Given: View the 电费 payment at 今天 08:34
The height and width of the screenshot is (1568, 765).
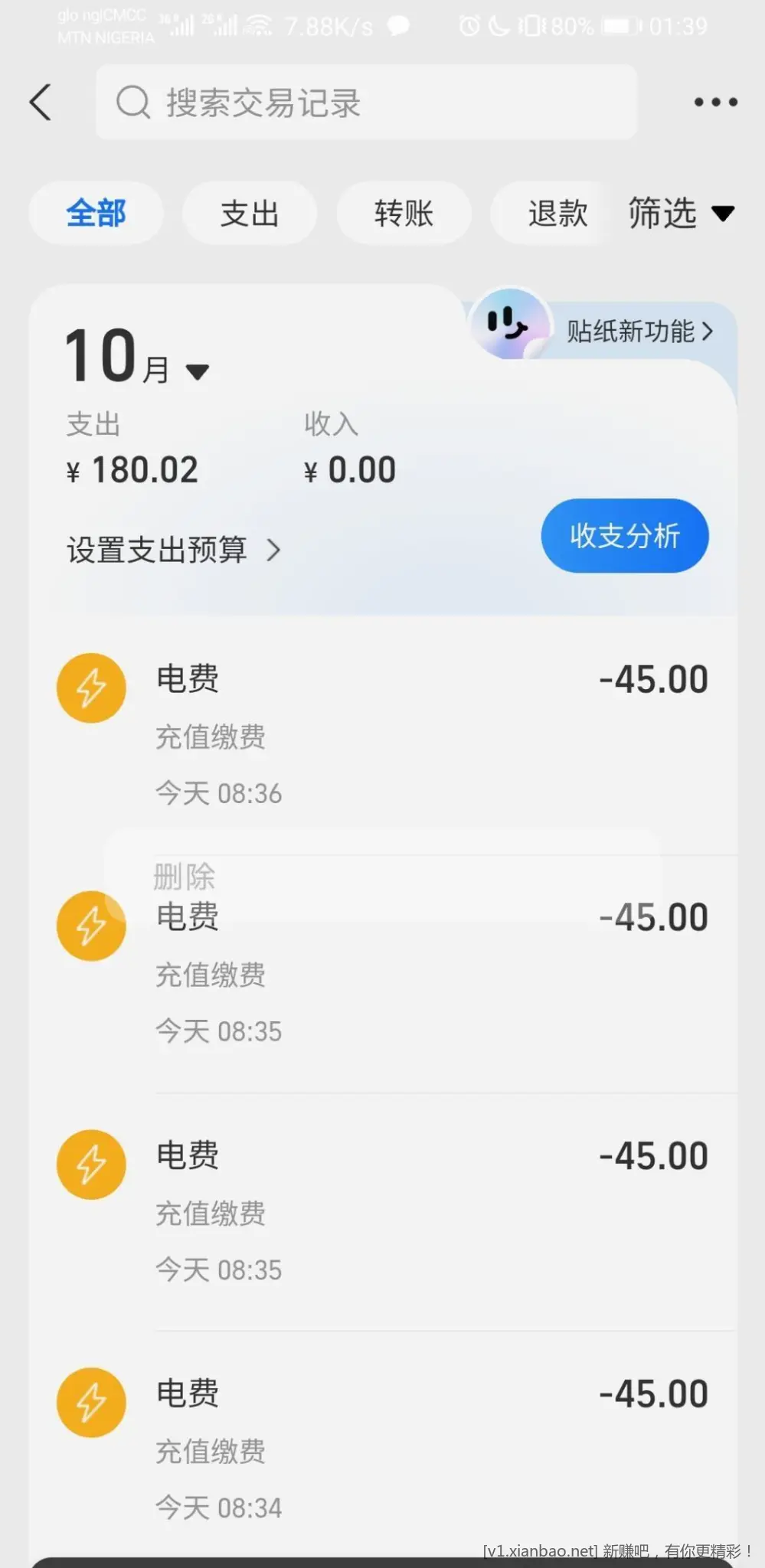Looking at the screenshot, I should [x=383, y=1449].
